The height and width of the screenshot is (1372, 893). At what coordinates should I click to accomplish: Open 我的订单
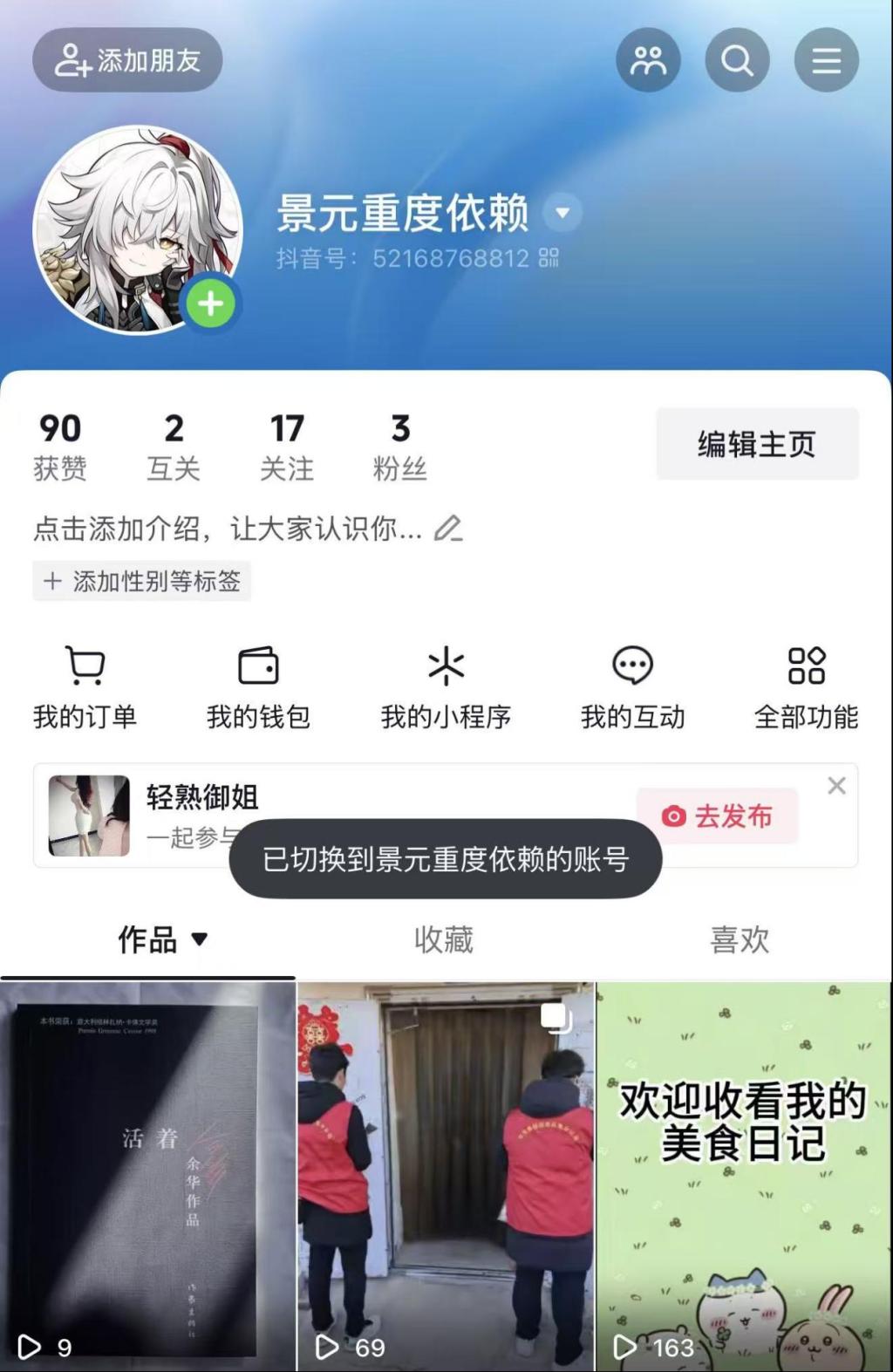click(x=85, y=687)
